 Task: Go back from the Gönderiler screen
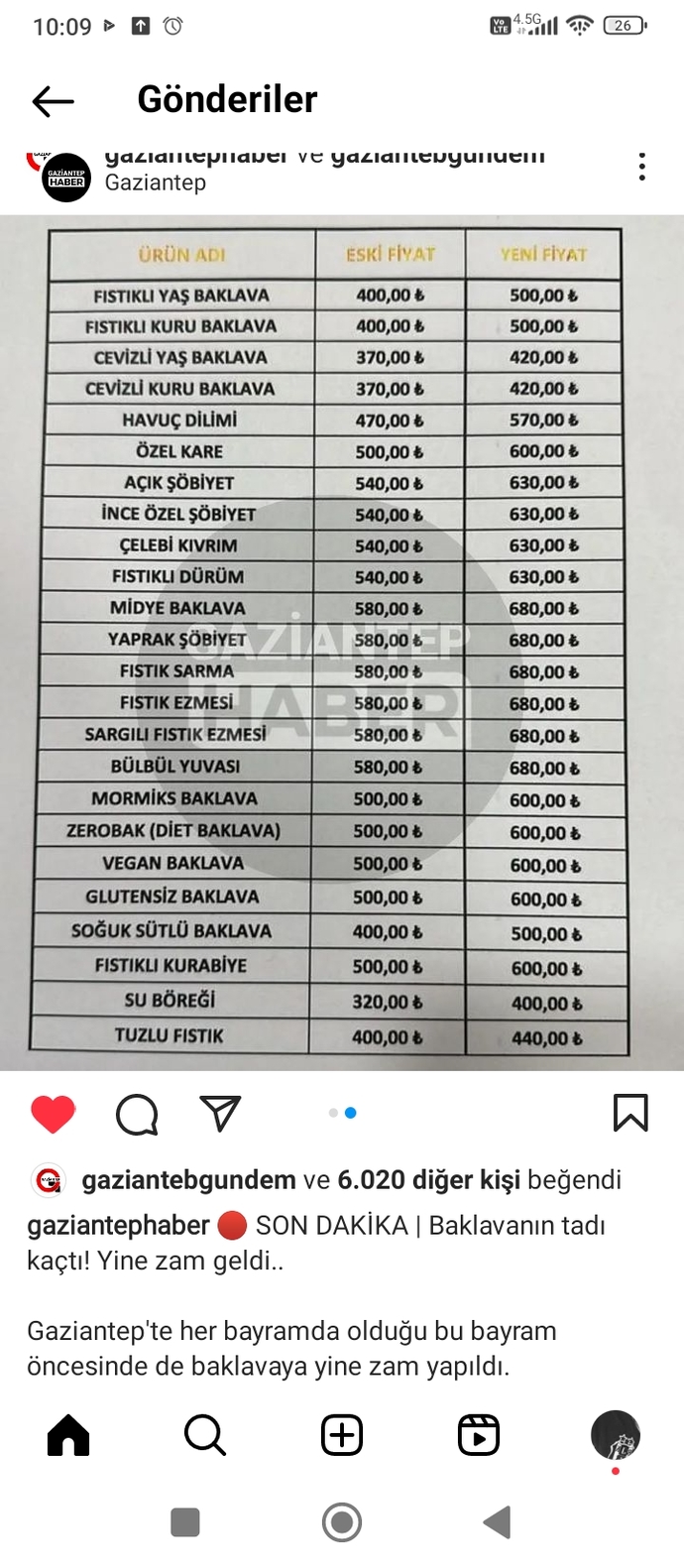(53, 100)
